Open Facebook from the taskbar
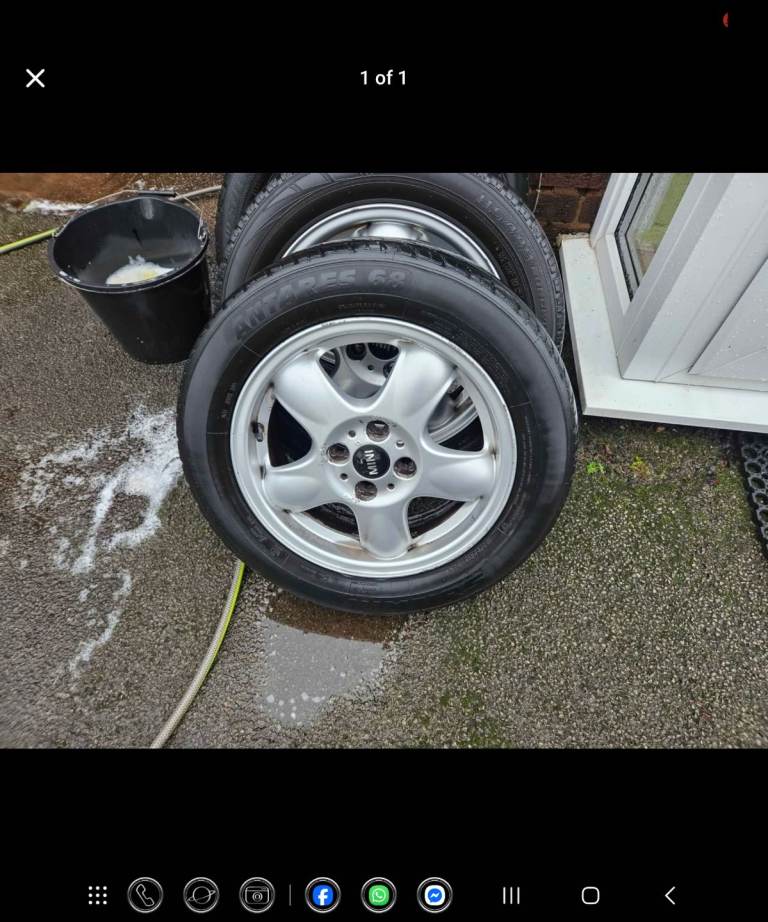The width and height of the screenshot is (768, 922). pyautogui.click(x=322, y=895)
